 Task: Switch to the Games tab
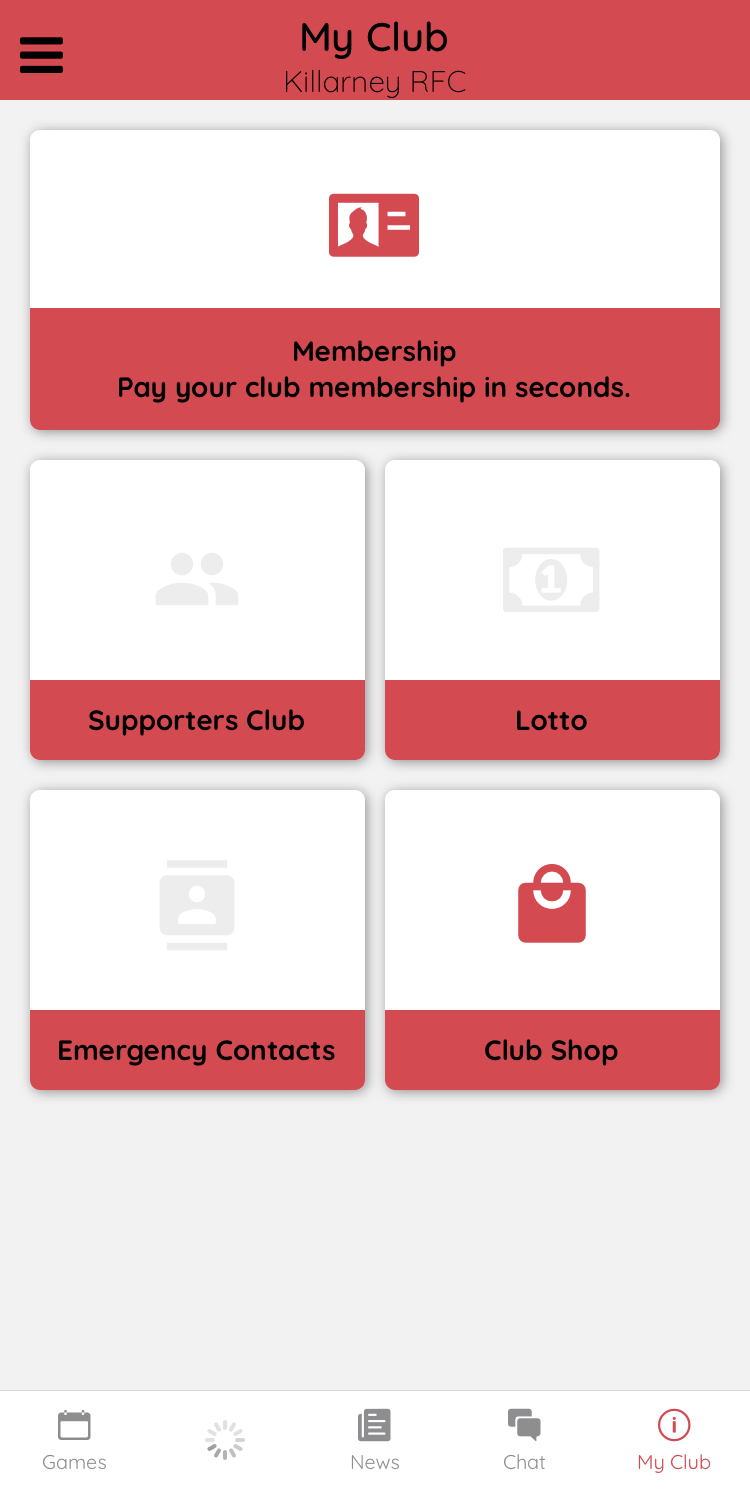point(74,1441)
